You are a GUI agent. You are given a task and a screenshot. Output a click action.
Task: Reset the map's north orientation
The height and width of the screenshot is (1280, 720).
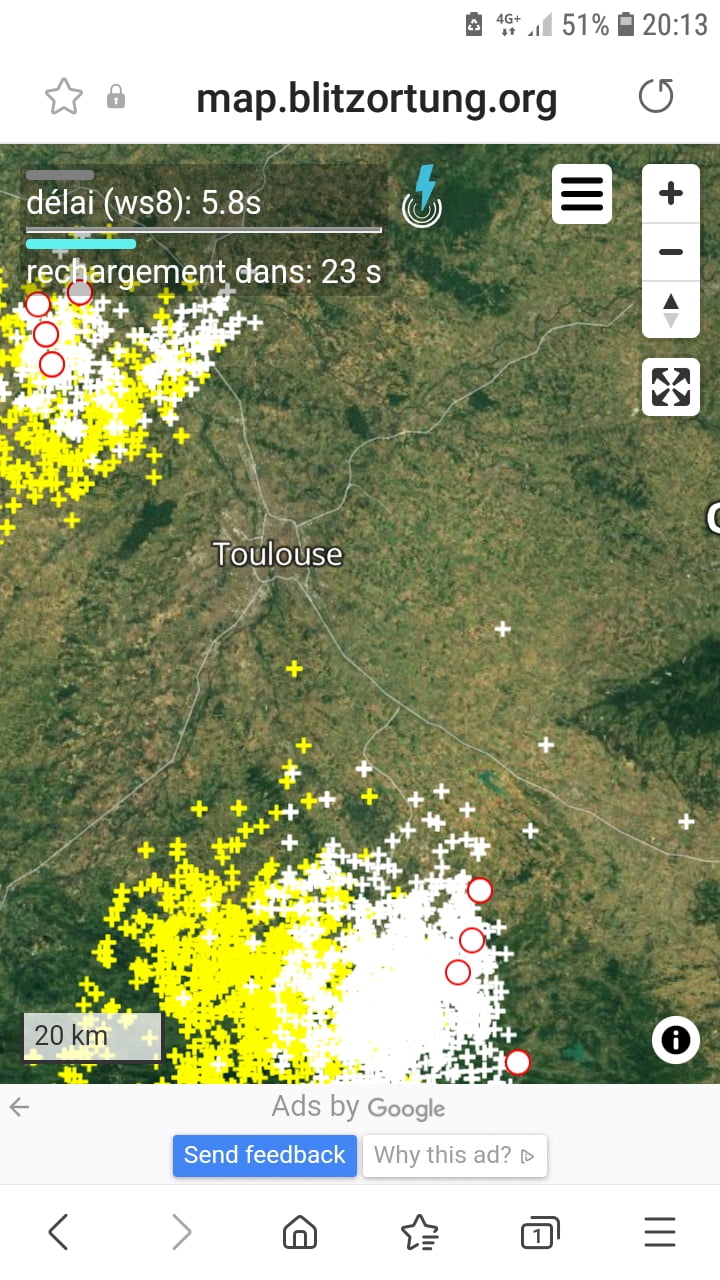[671, 309]
